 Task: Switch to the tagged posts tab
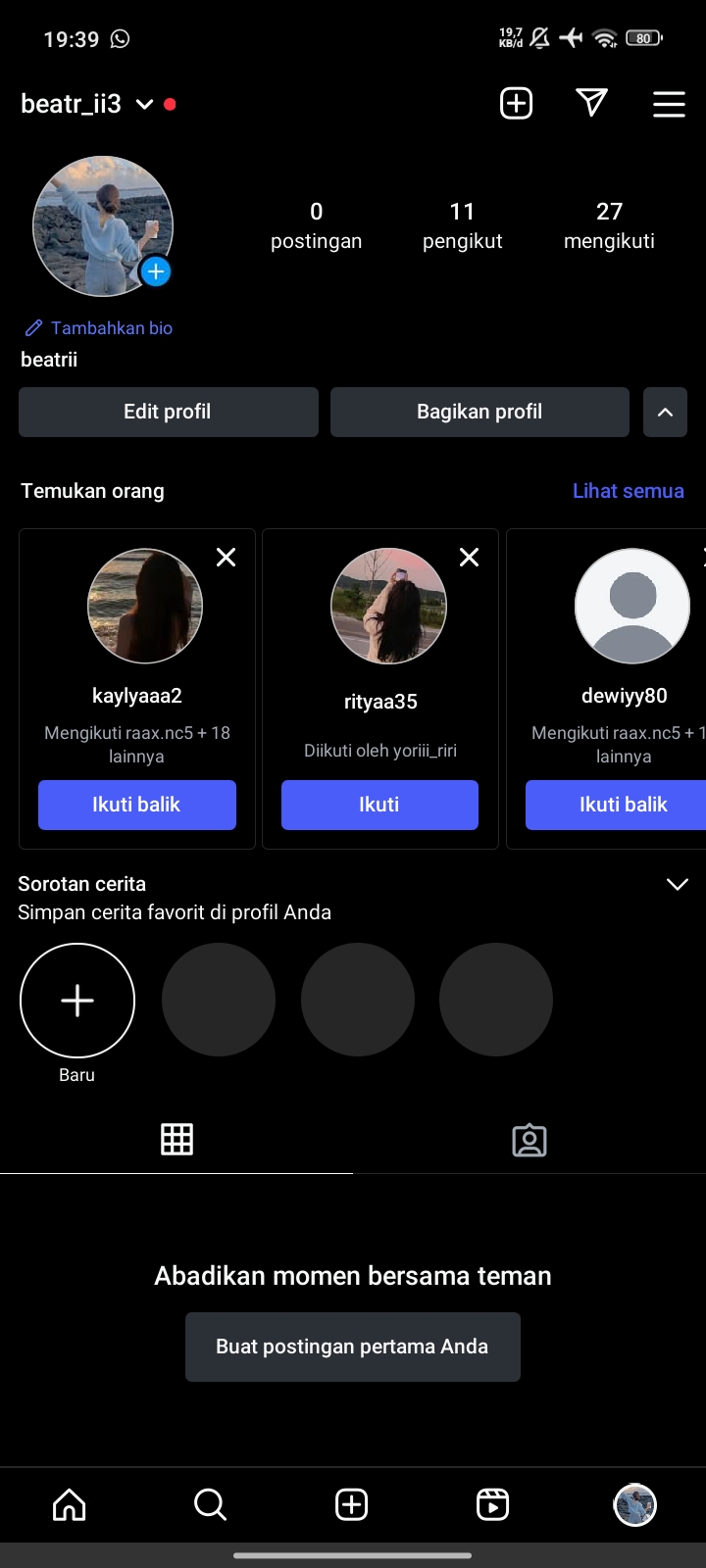tap(529, 1140)
